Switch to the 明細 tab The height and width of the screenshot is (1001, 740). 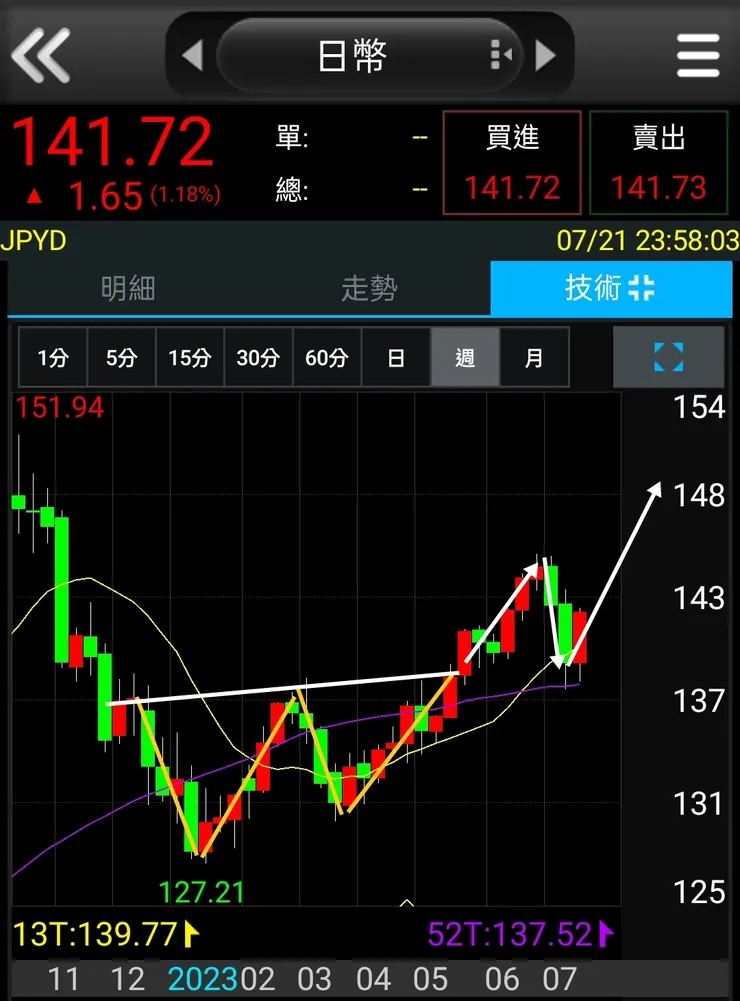tap(128, 289)
